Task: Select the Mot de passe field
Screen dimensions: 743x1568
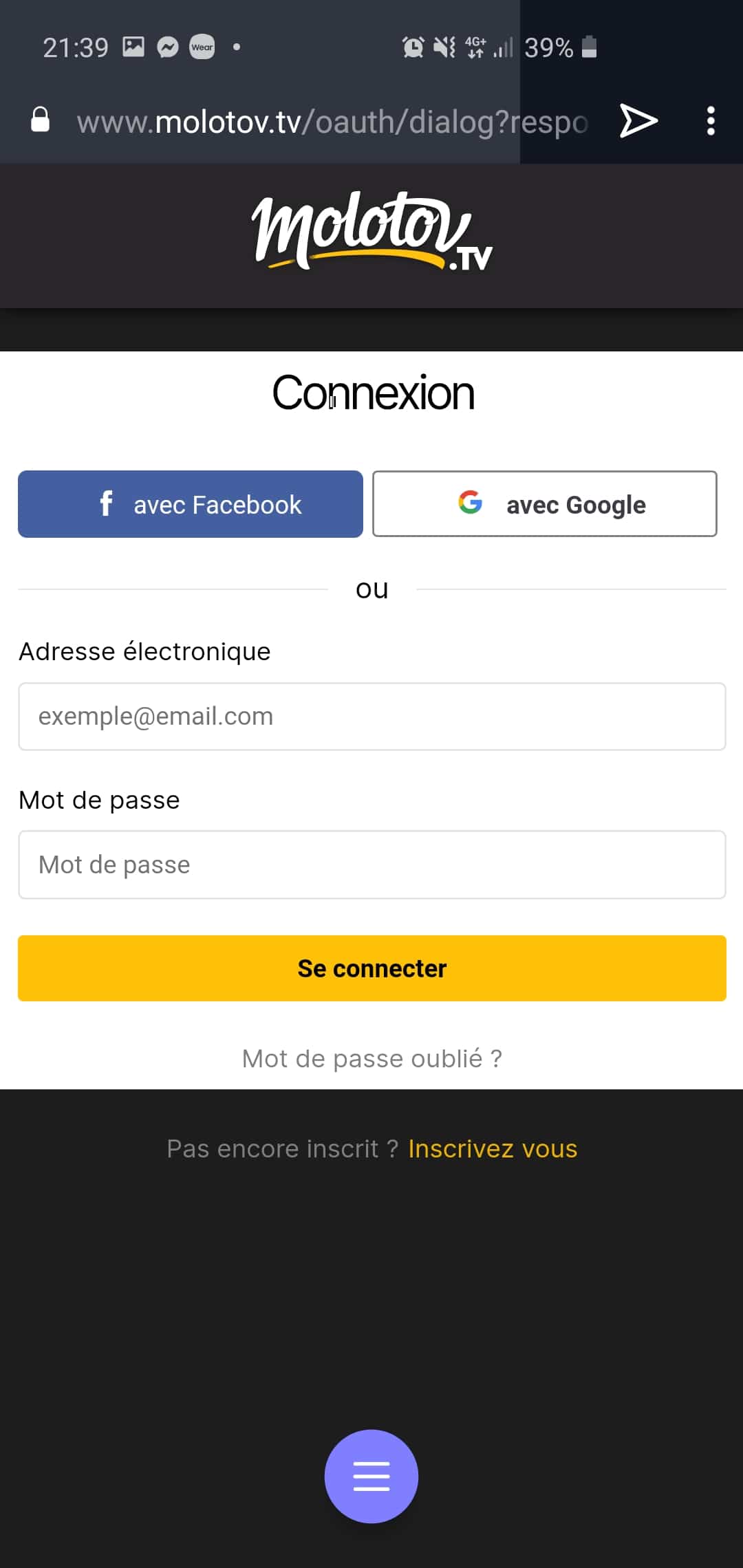Action: [x=372, y=864]
